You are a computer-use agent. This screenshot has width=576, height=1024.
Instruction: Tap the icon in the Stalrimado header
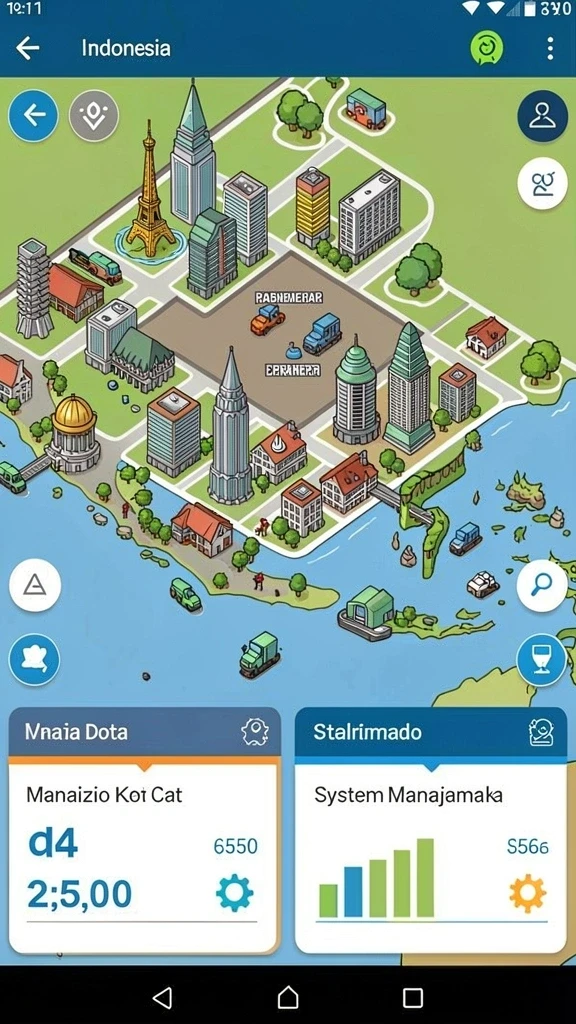[x=541, y=732]
